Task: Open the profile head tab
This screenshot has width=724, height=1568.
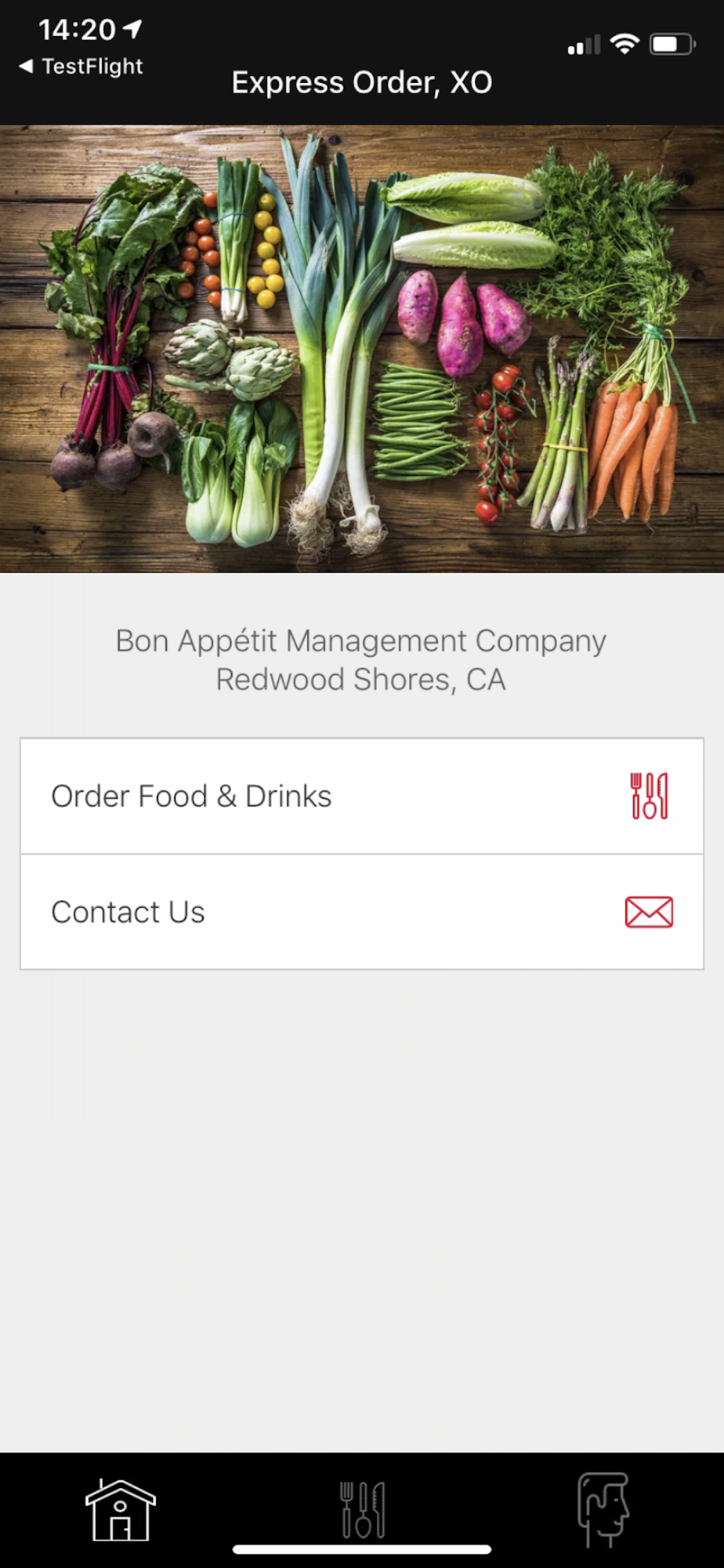Action: click(x=603, y=1509)
